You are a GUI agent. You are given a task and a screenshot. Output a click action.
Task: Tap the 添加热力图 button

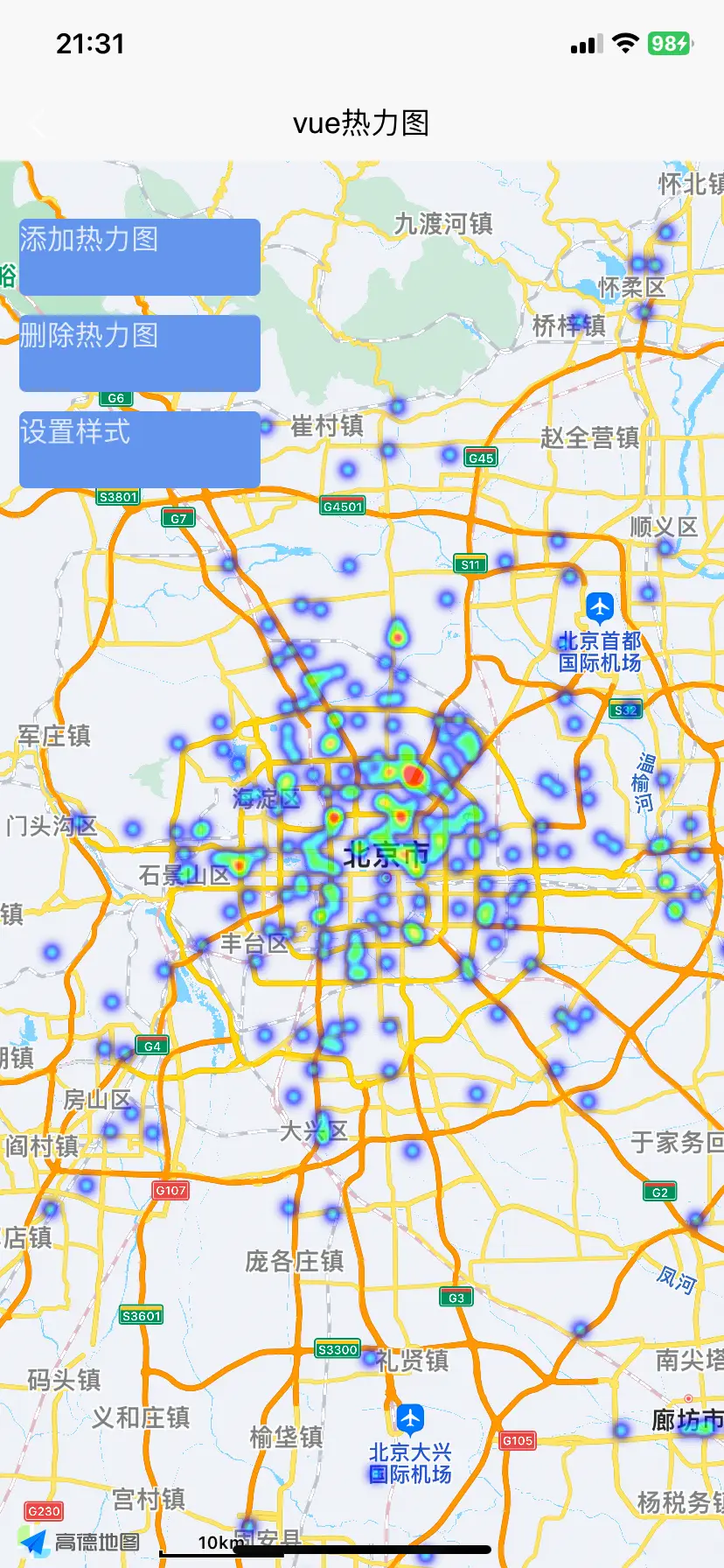click(x=140, y=256)
